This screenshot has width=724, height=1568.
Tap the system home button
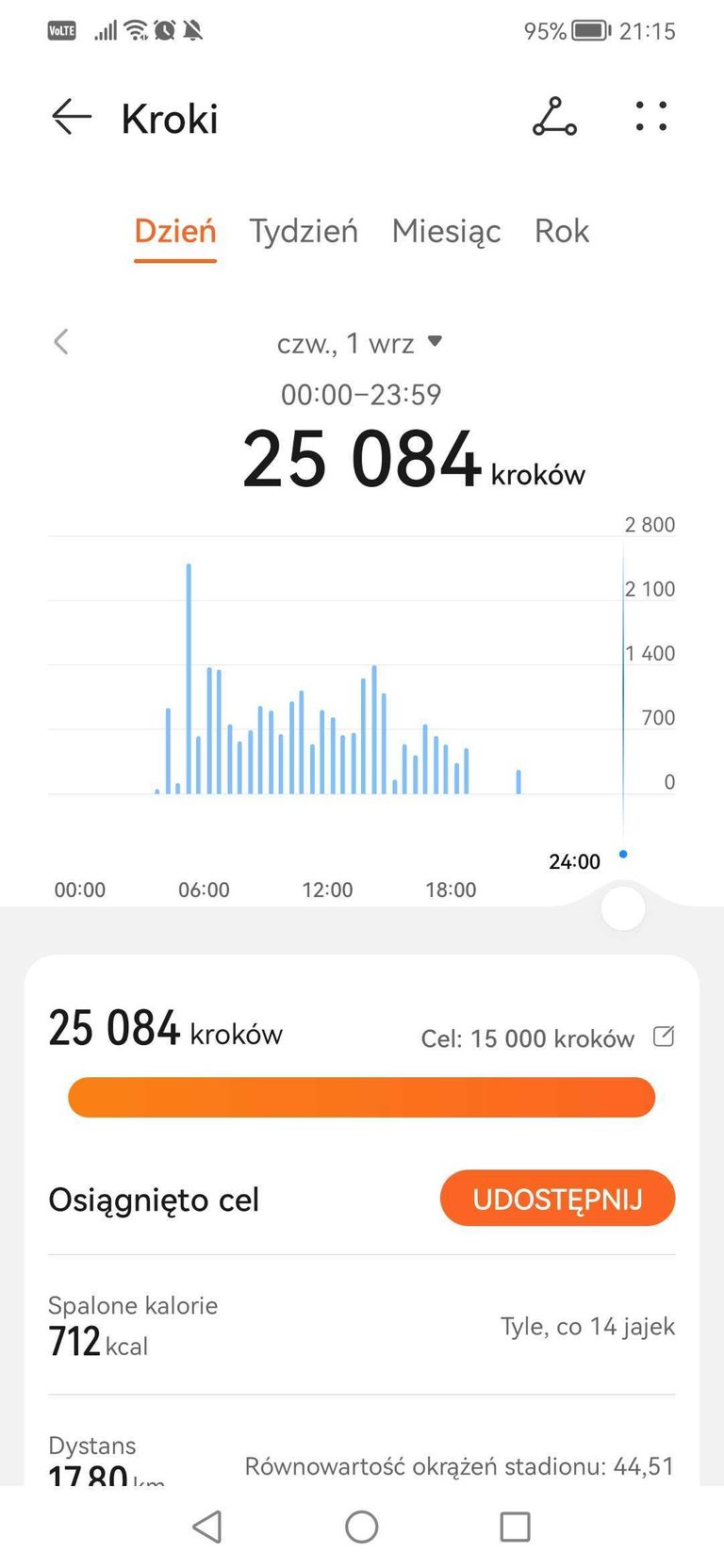(x=362, y=1527)
